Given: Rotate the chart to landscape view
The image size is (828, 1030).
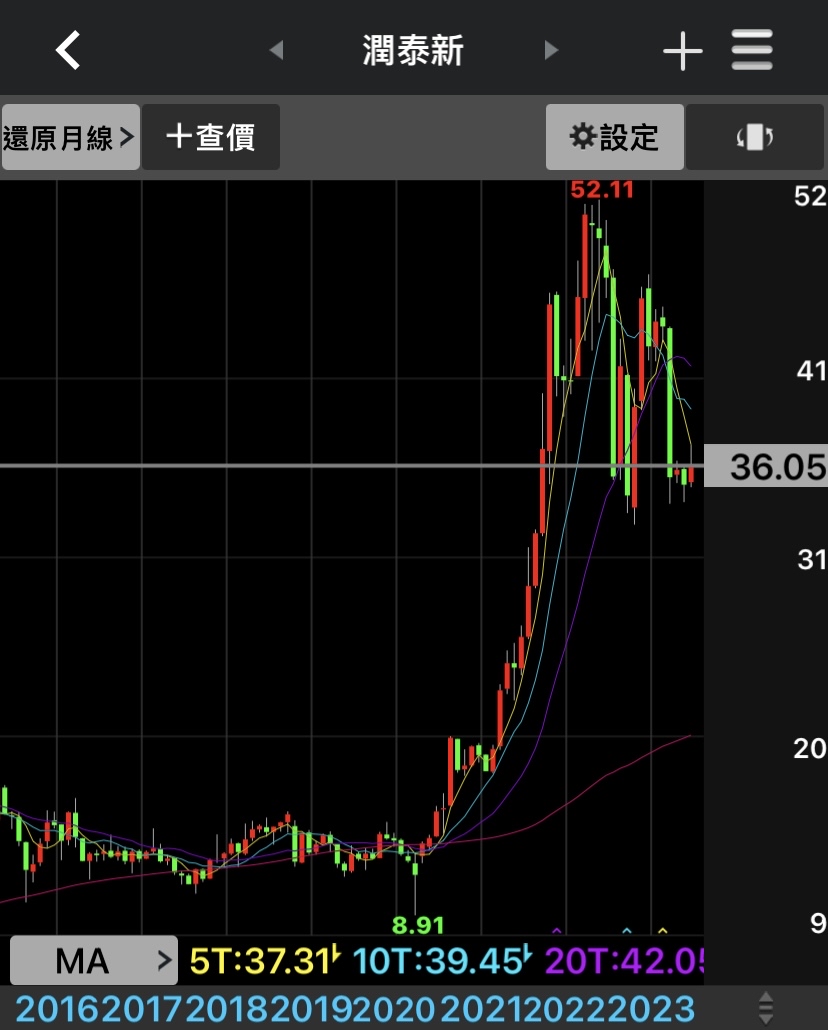Looking at the screenshot, I should pos(755,138).
